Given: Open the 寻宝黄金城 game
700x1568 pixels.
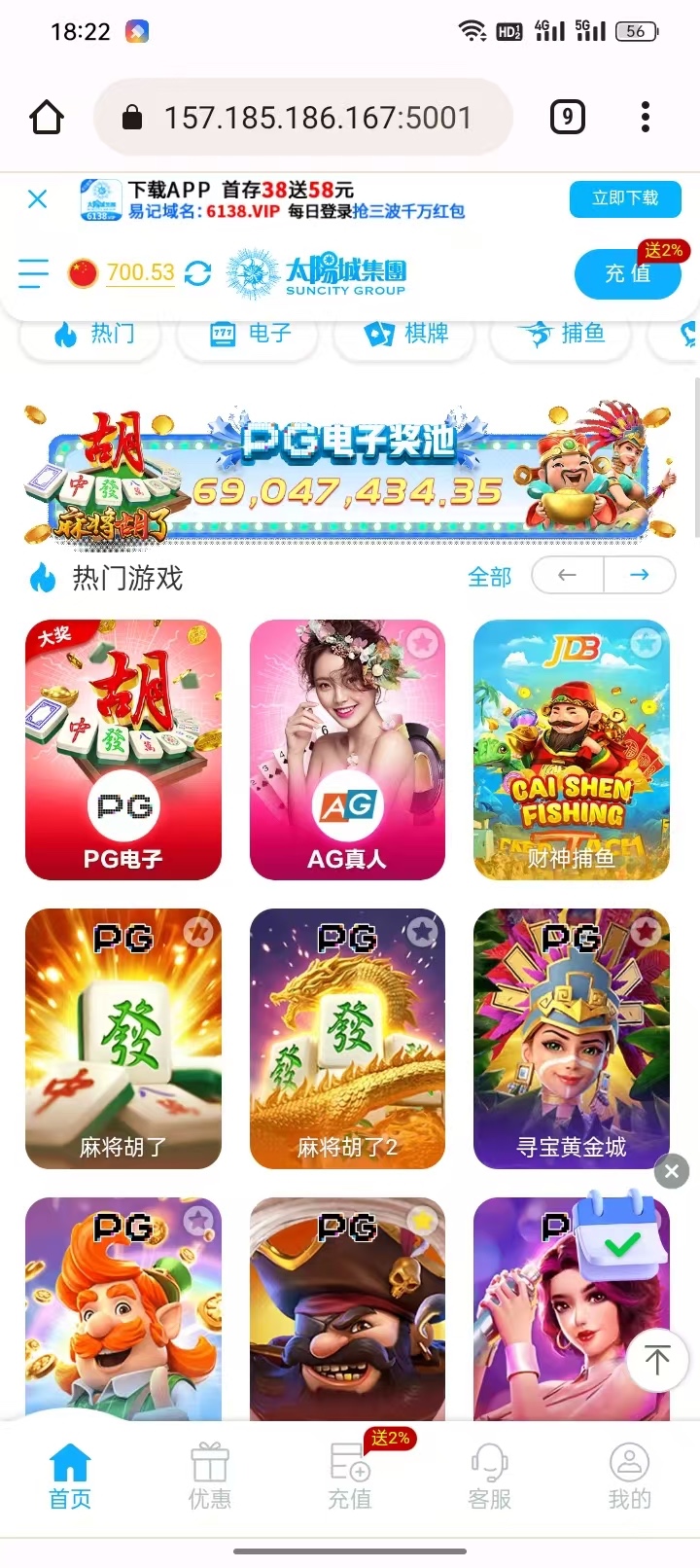Looking at the screenshot, I should pos(572,1038).
